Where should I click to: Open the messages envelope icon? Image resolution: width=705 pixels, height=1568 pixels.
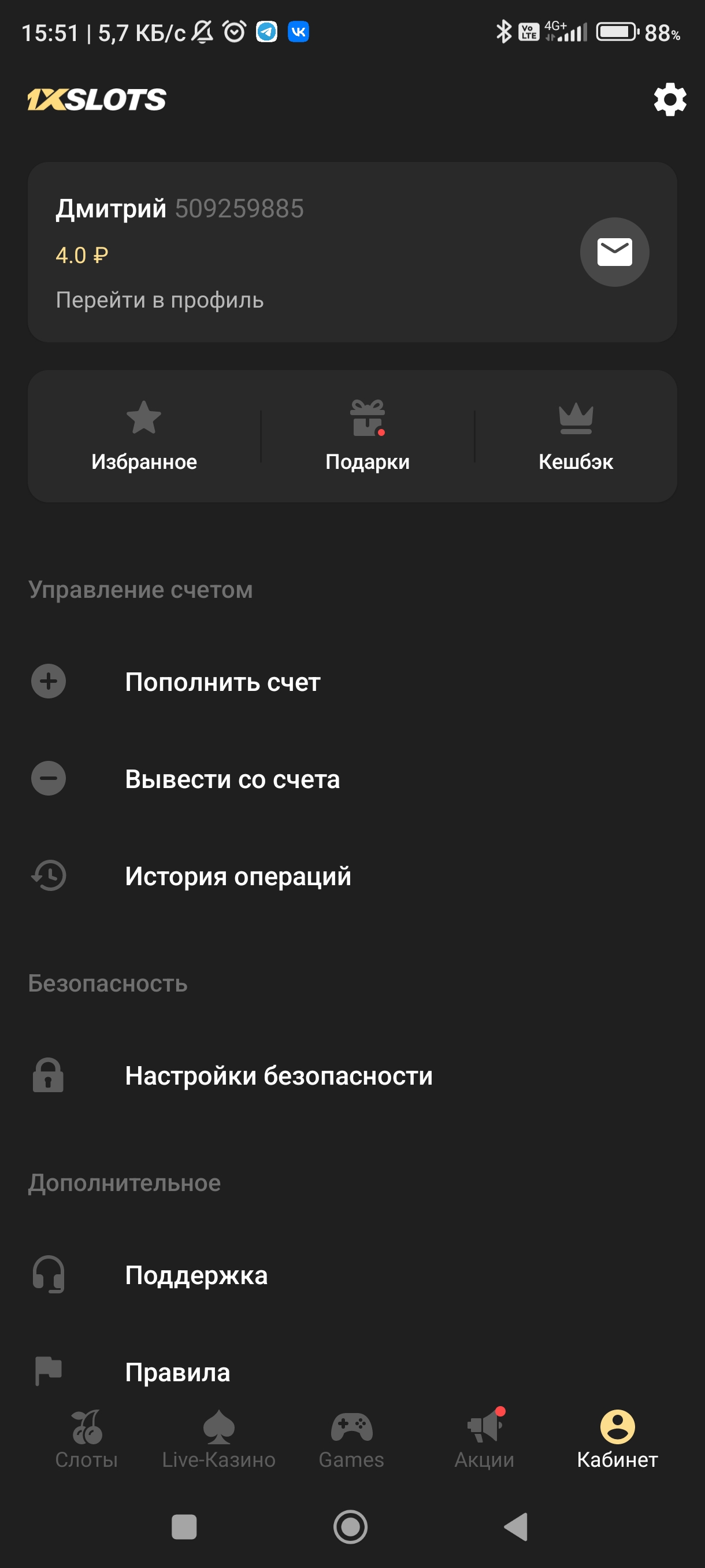(x=614, y=252)
